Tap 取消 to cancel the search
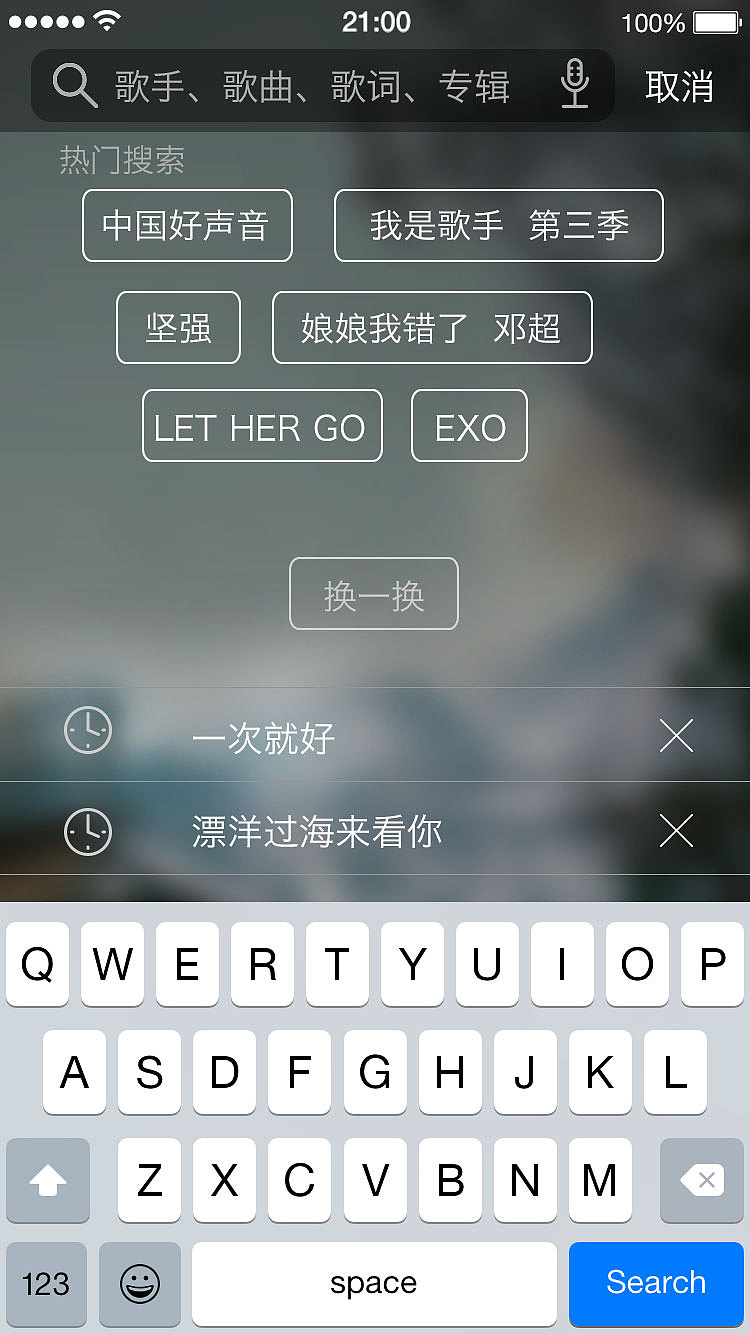 (678, 87)
